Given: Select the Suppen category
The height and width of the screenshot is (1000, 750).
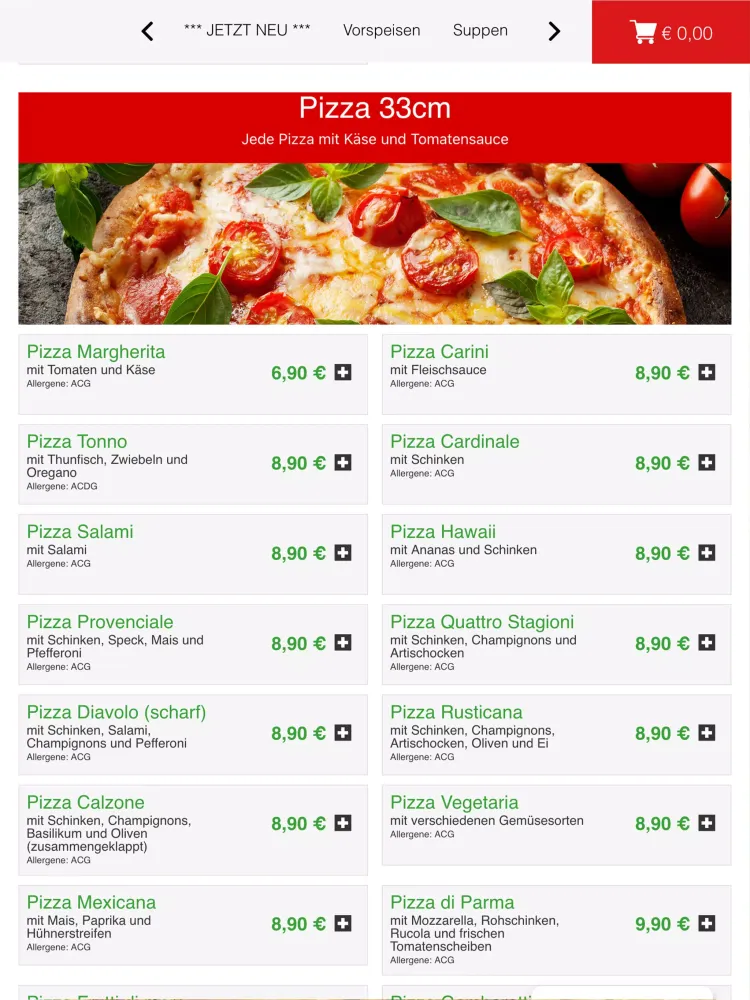Looking at the screenshot, I should pyautogui.click(x=480, y=30).
